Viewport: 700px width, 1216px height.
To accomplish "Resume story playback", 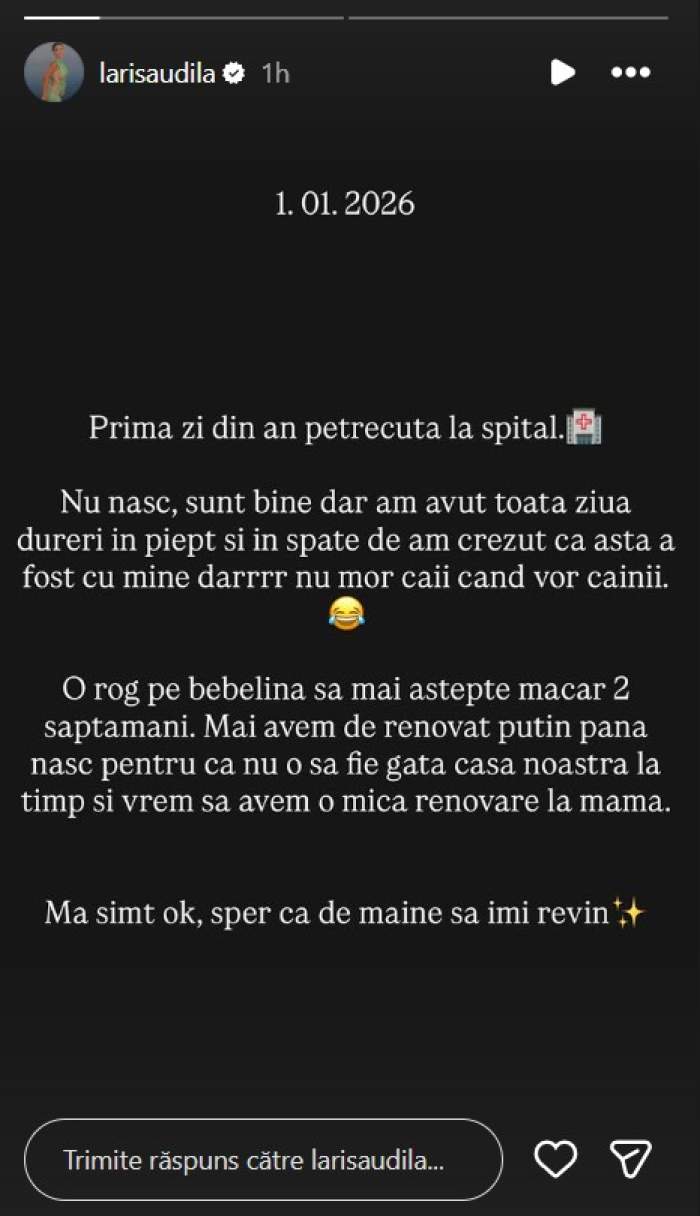I will [x=563, y=72].
